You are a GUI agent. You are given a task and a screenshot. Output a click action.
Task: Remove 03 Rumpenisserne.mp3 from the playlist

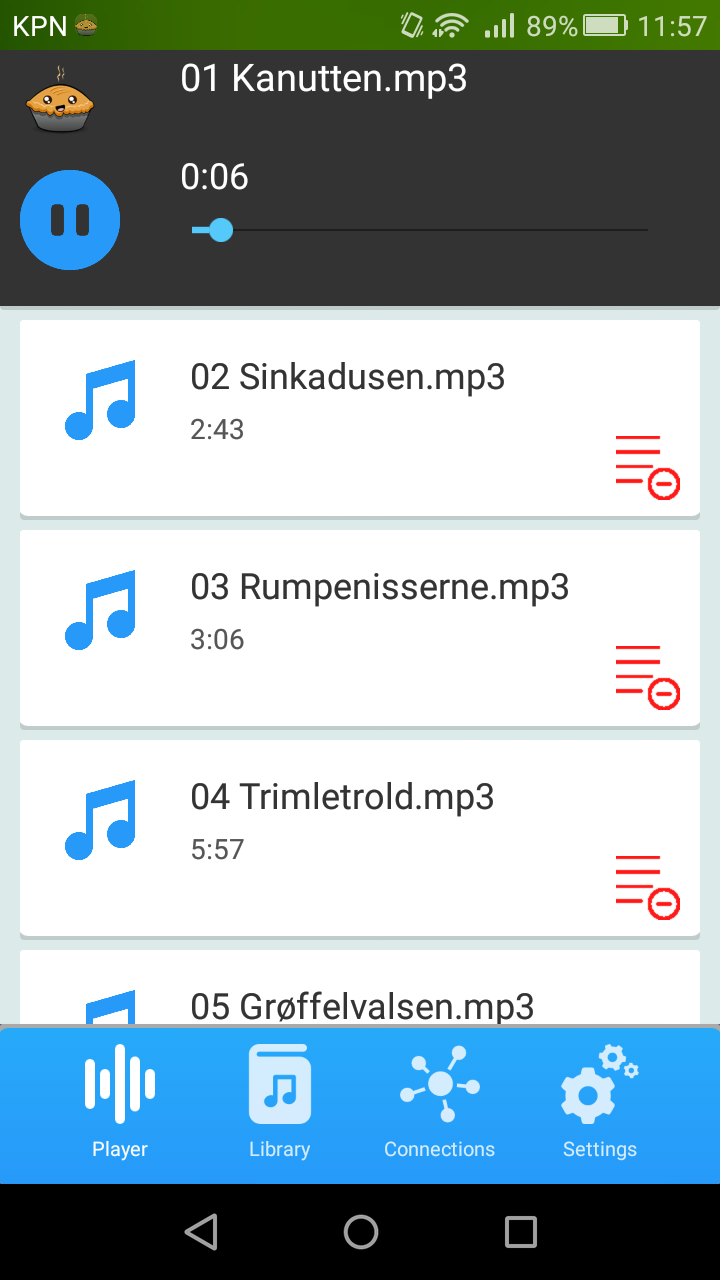click(x=647, y=677)
